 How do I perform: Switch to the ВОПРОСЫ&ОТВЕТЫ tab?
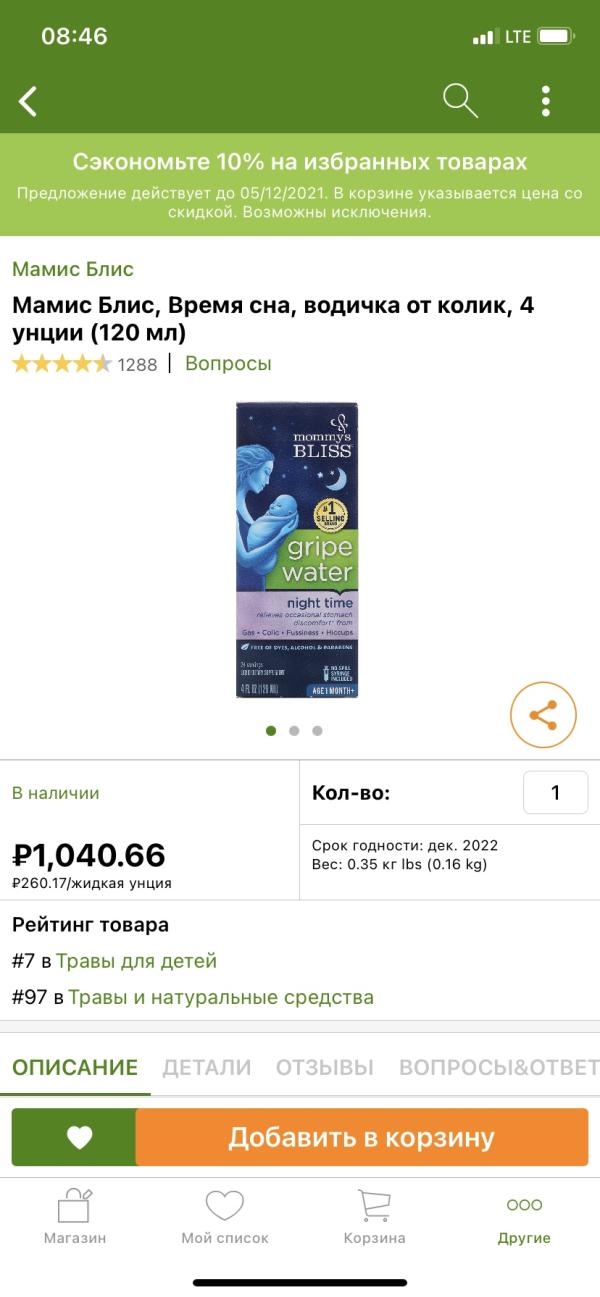coord(498,1067)
